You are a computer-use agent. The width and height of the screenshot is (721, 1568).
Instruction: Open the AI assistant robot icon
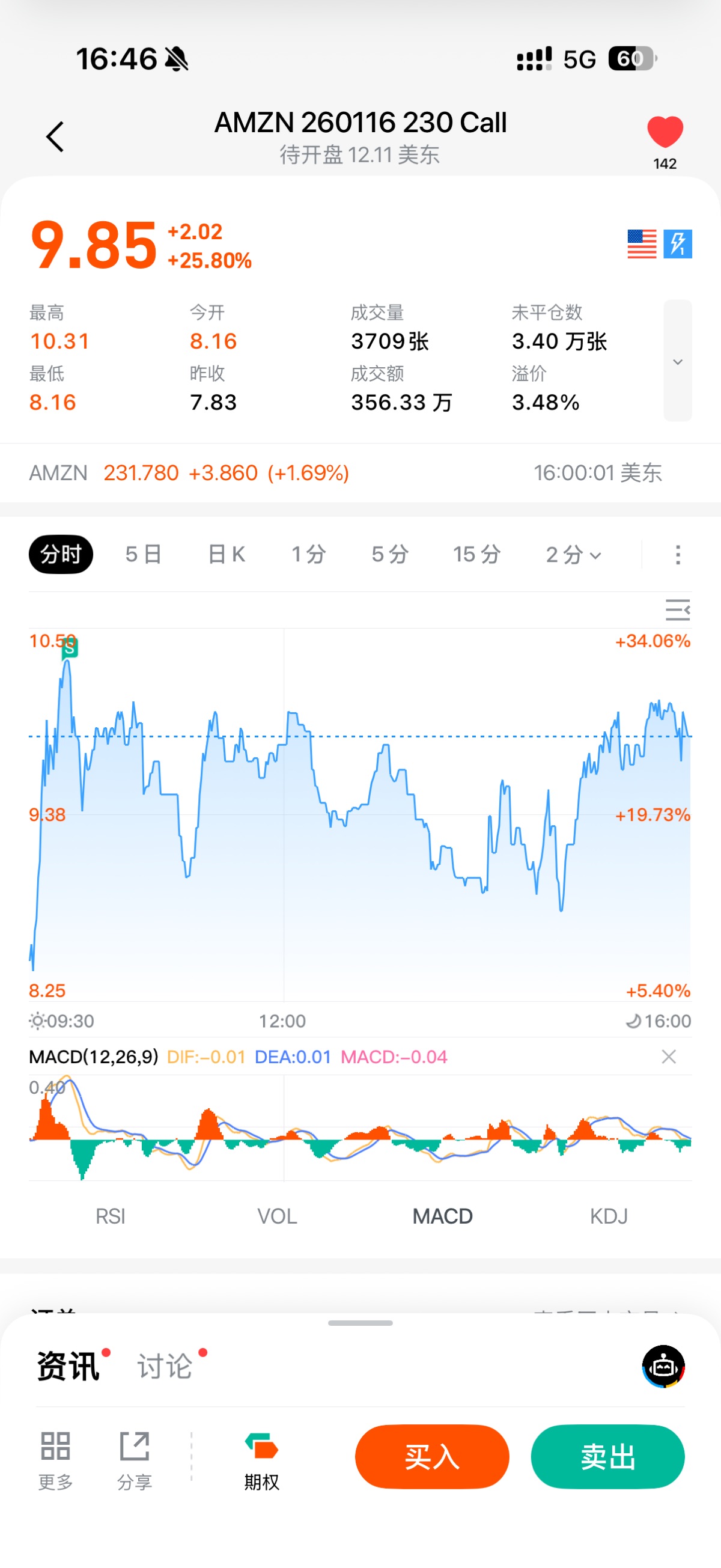tap(663, 1367)
